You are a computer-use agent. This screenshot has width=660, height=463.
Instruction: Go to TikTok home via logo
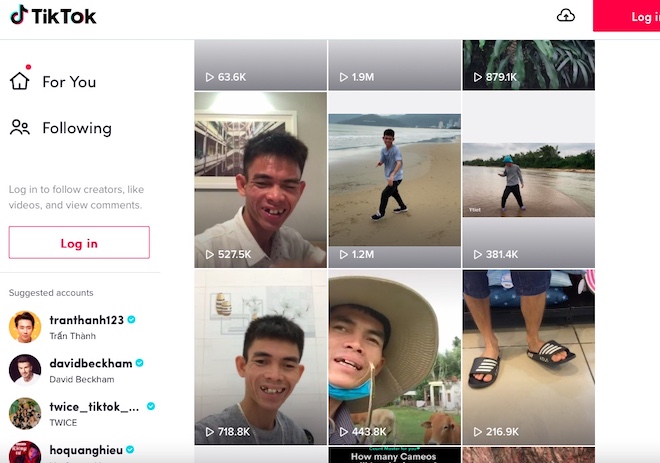point(53,16)
